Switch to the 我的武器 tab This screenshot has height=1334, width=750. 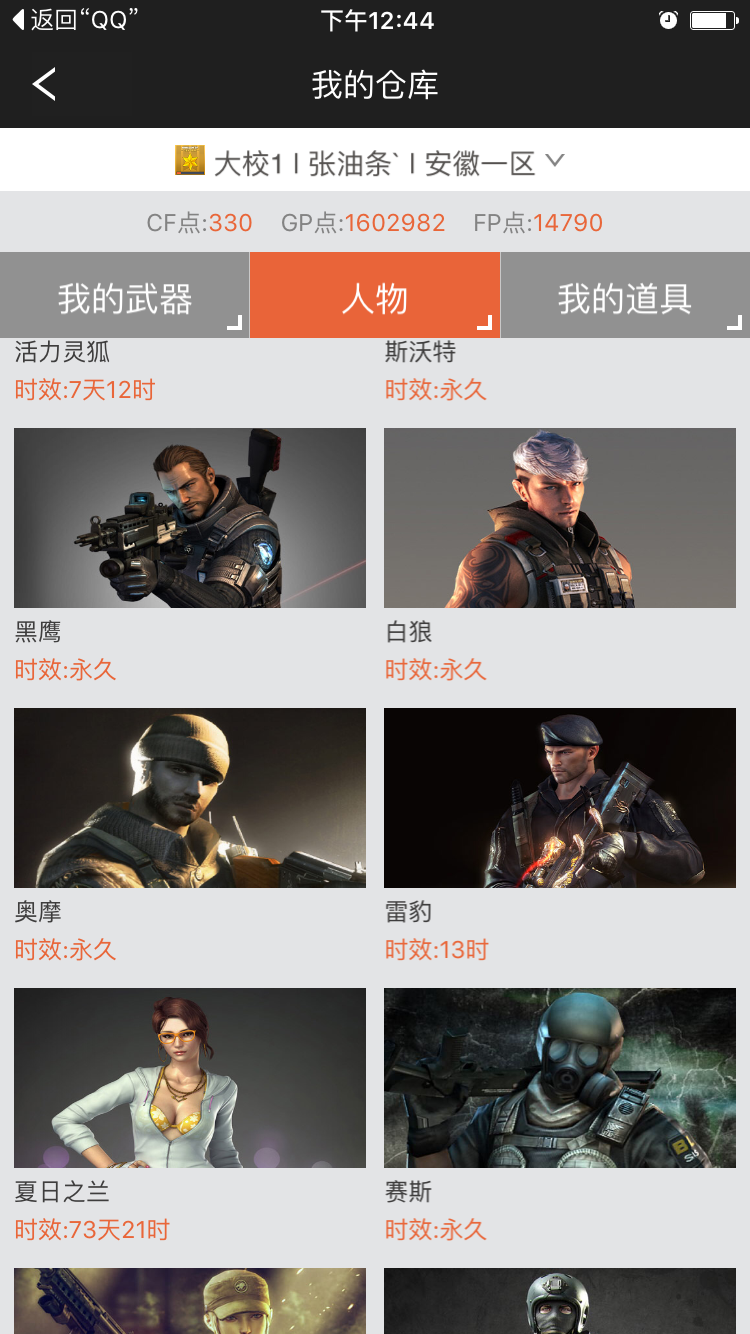coord(124,295)
